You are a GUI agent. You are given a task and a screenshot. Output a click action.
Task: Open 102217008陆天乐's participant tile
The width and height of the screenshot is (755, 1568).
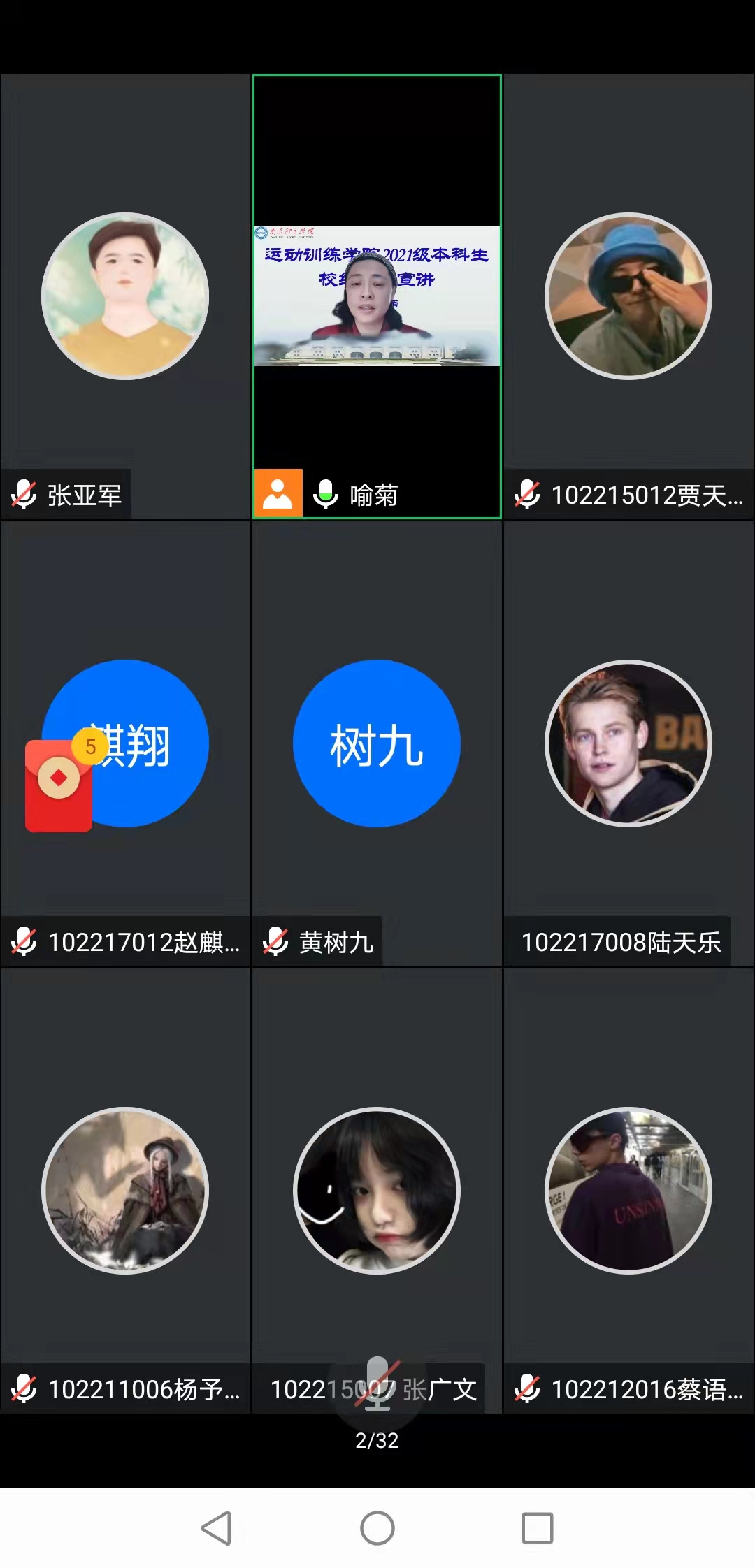(x=628, y=743)
